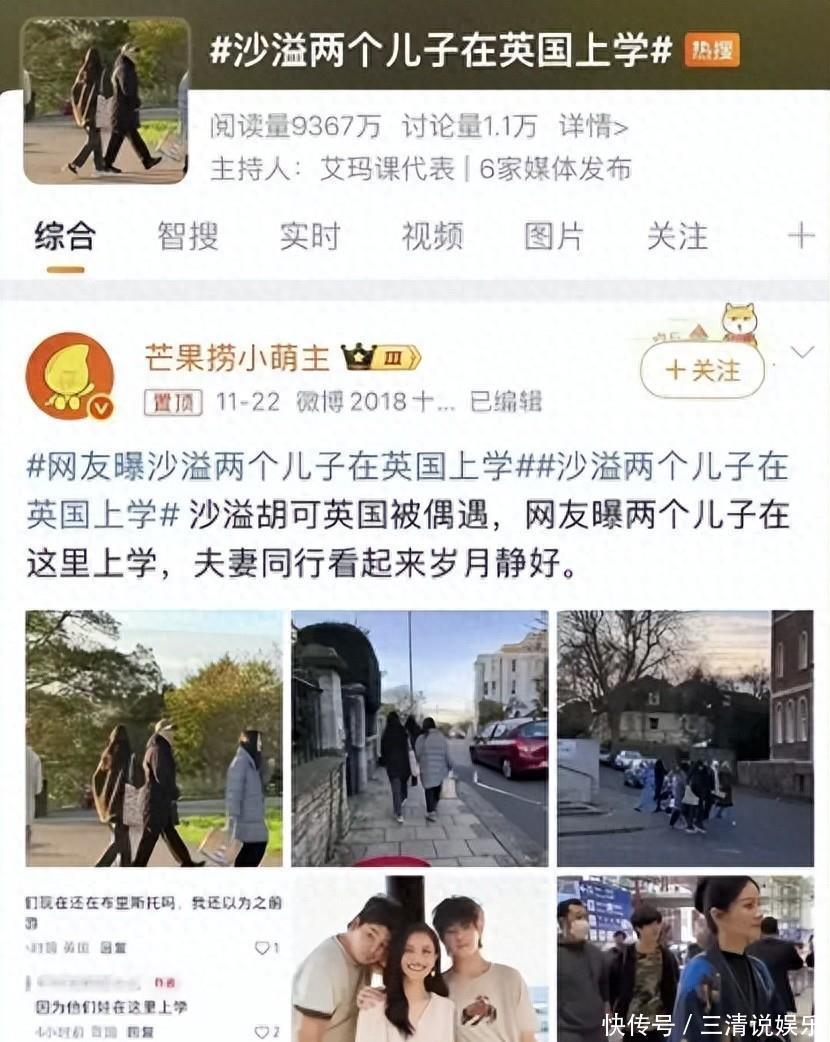Open the photo of the woman in a blue jacket
The image size is (830, 1042).
tap(685, 958)
